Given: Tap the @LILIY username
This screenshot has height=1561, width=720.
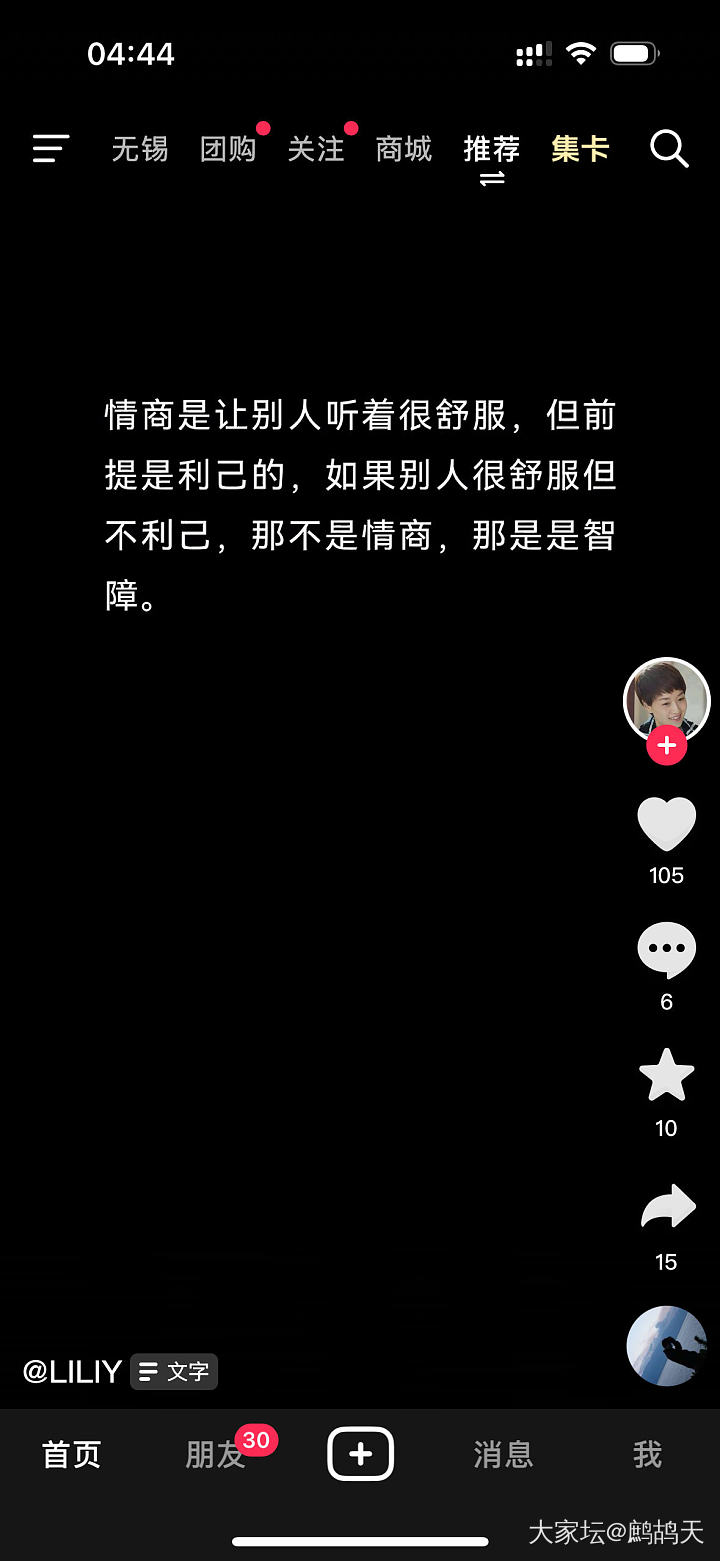Looking at the screenshot, I should 72,1371.
